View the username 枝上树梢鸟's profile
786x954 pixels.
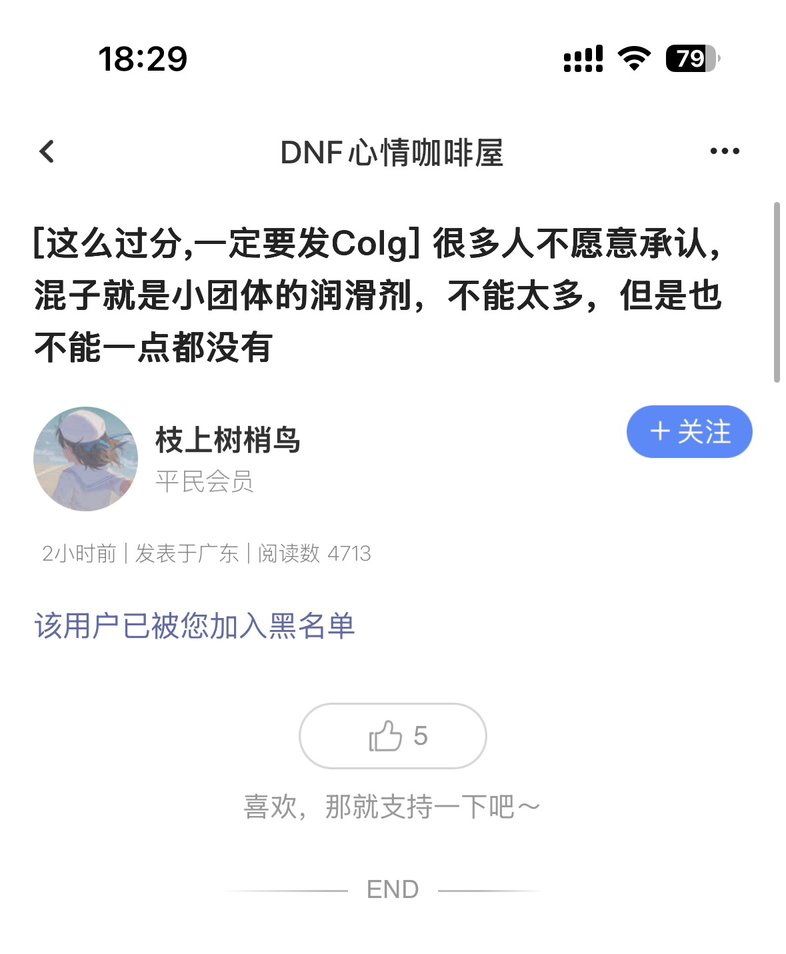pos(228,439)
